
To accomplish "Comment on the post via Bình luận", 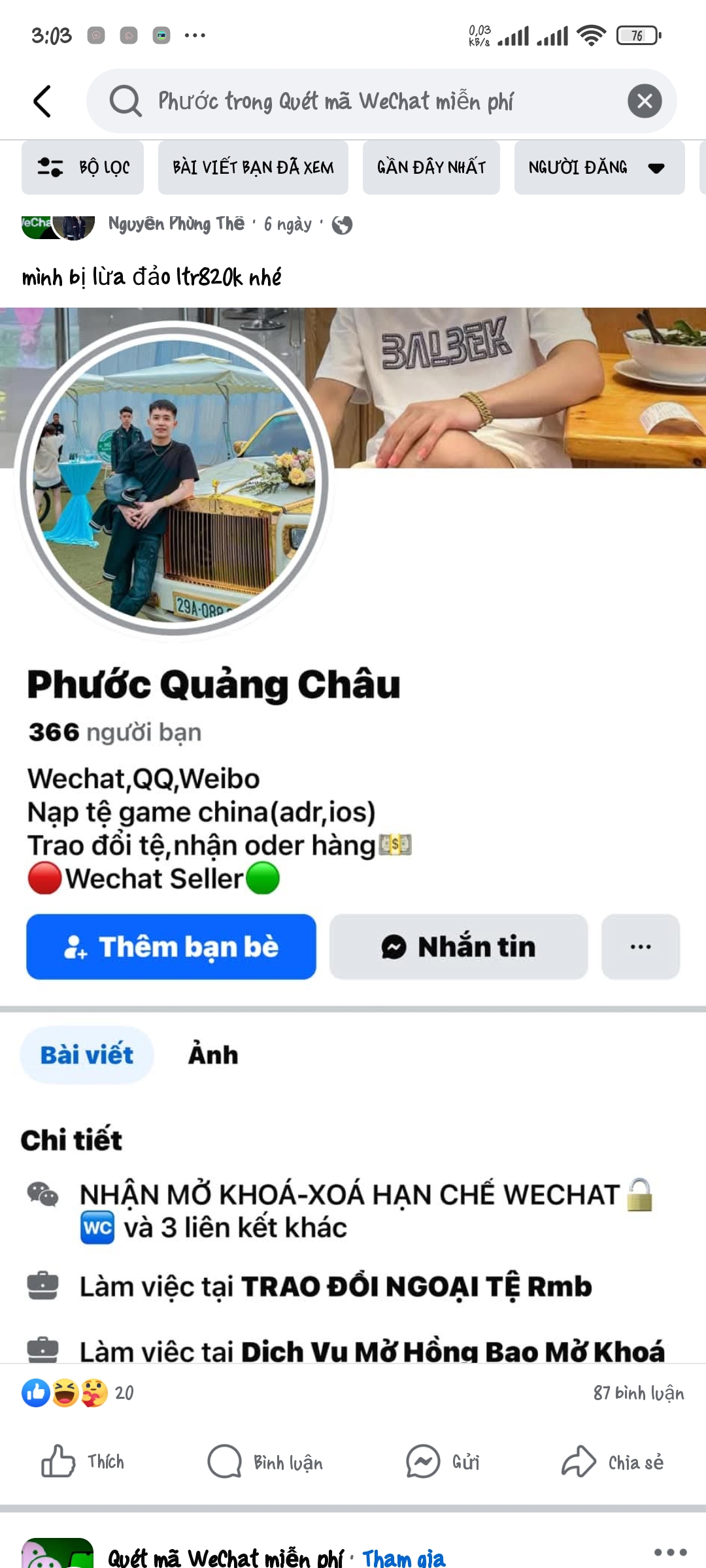I will [x=265, y=1462].
